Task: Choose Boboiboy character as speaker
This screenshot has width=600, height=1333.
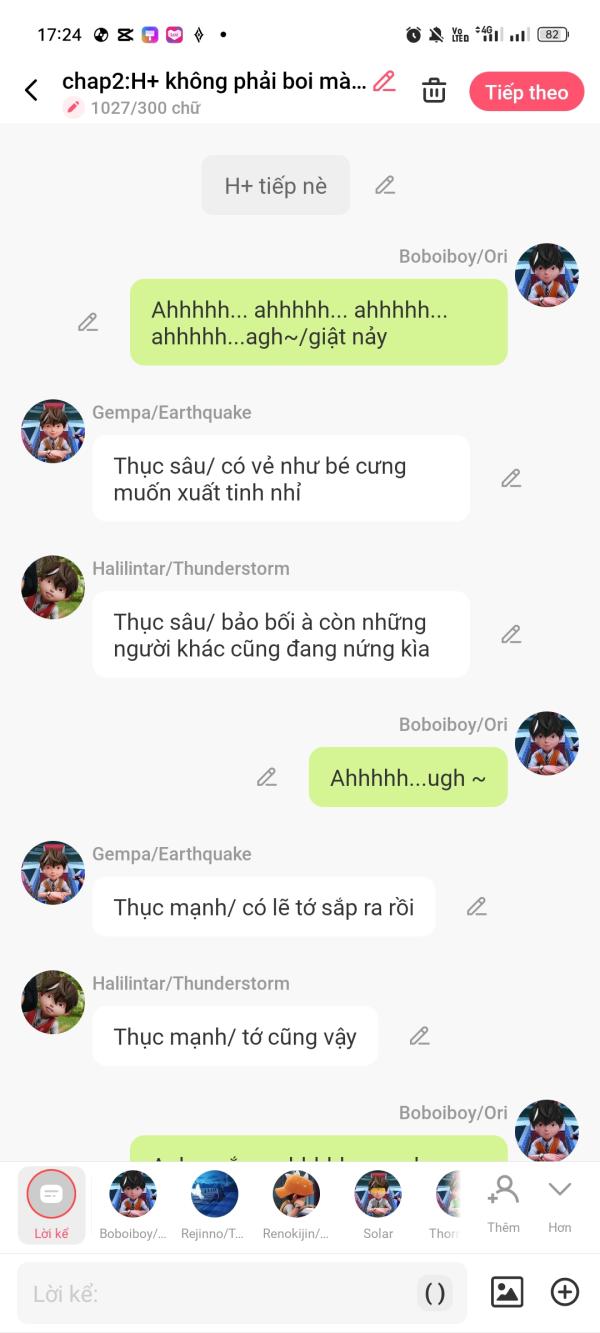Action: [x=132, y=1203]
